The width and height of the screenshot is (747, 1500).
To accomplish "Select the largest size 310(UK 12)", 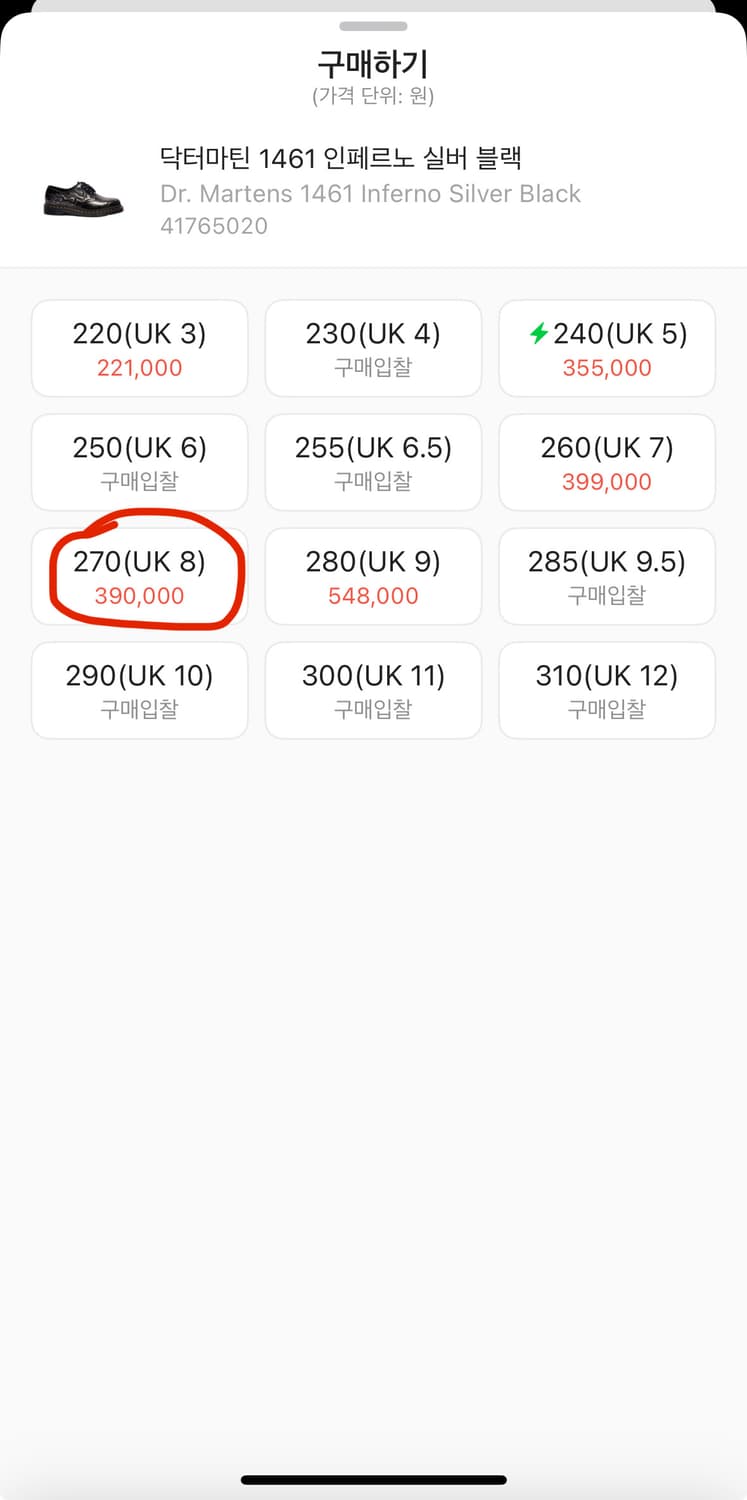I will tap(607, 690).
